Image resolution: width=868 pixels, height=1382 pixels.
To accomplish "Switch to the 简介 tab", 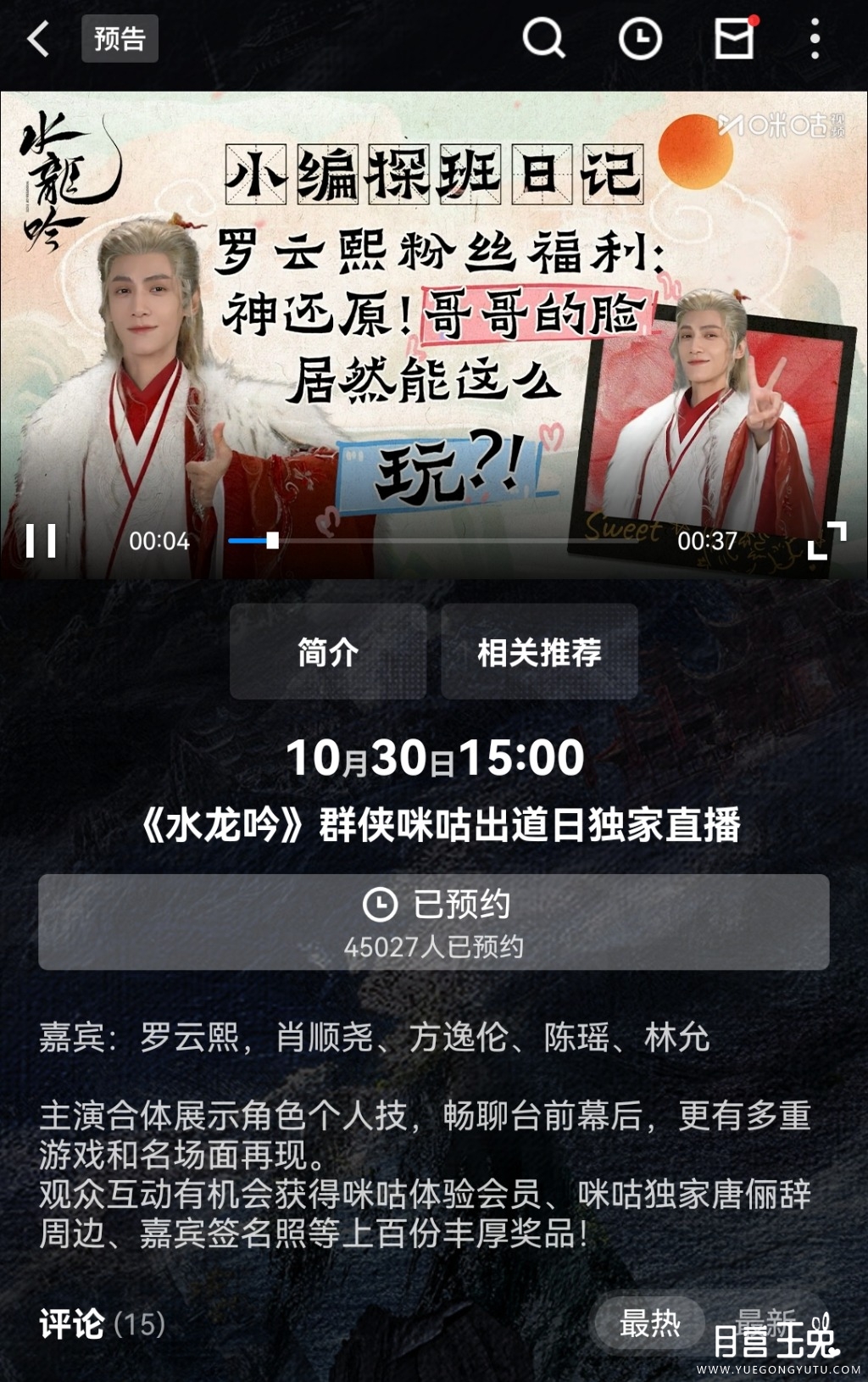I will (x=328, y=652).
